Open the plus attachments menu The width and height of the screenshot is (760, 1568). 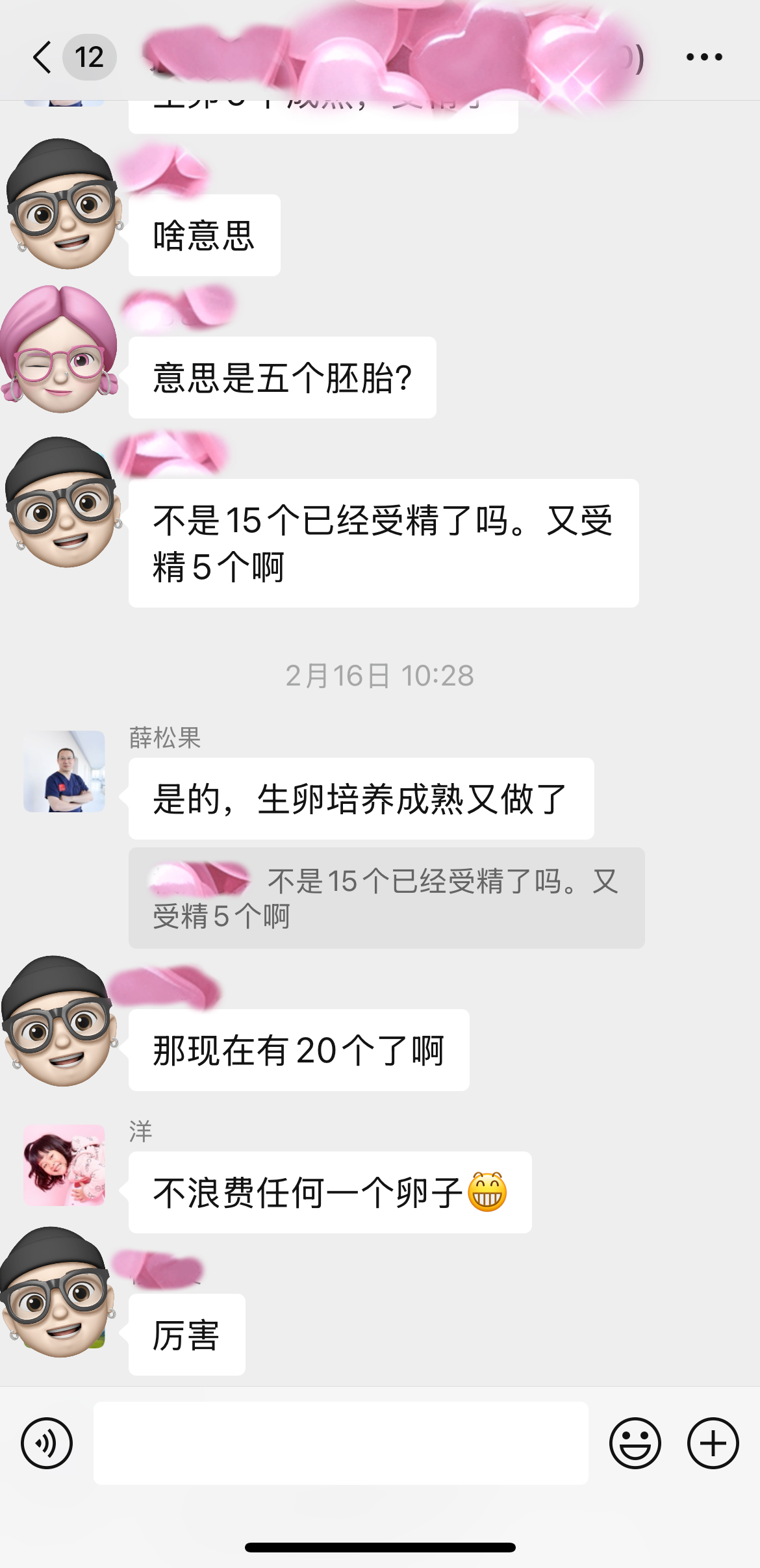713,1443
